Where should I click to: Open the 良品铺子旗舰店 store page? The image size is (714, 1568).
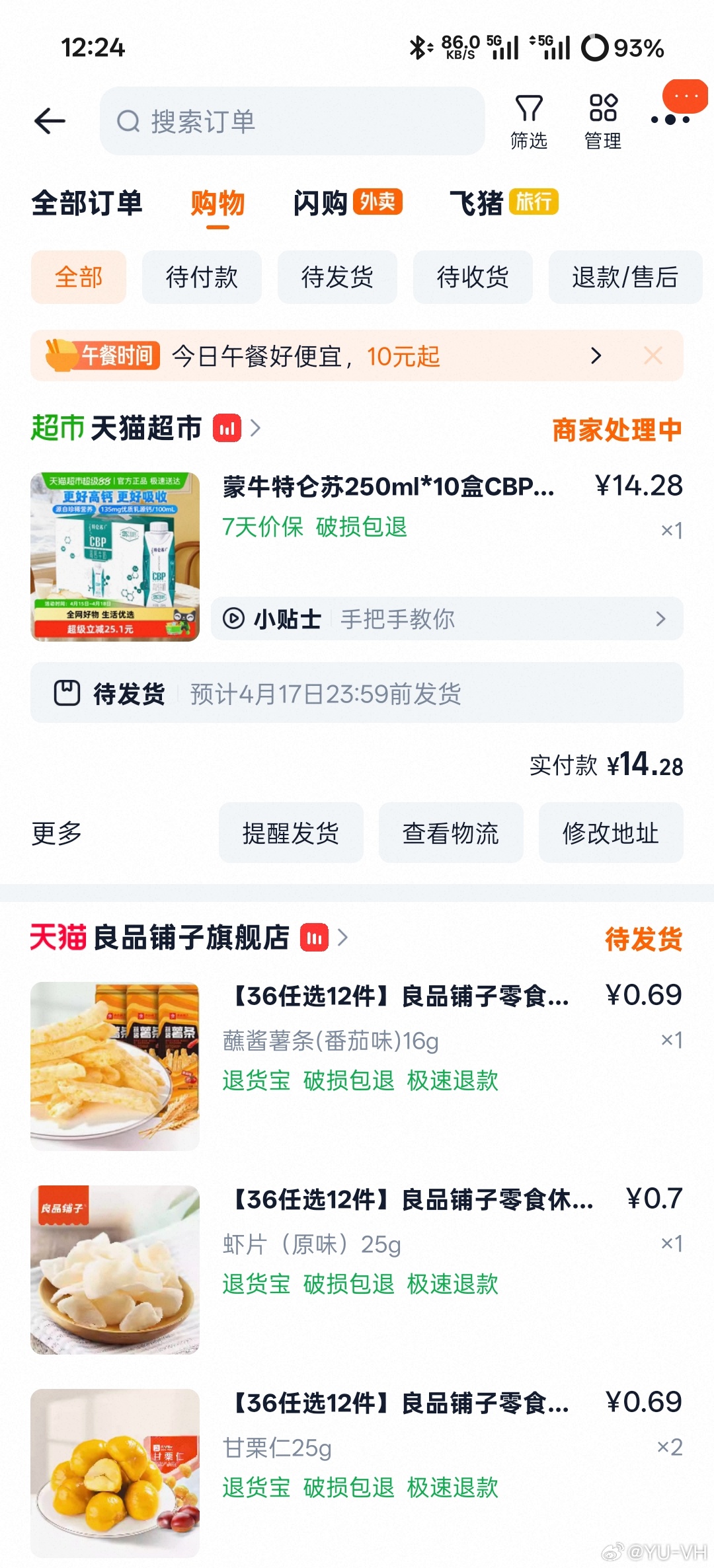click(192, 938)
